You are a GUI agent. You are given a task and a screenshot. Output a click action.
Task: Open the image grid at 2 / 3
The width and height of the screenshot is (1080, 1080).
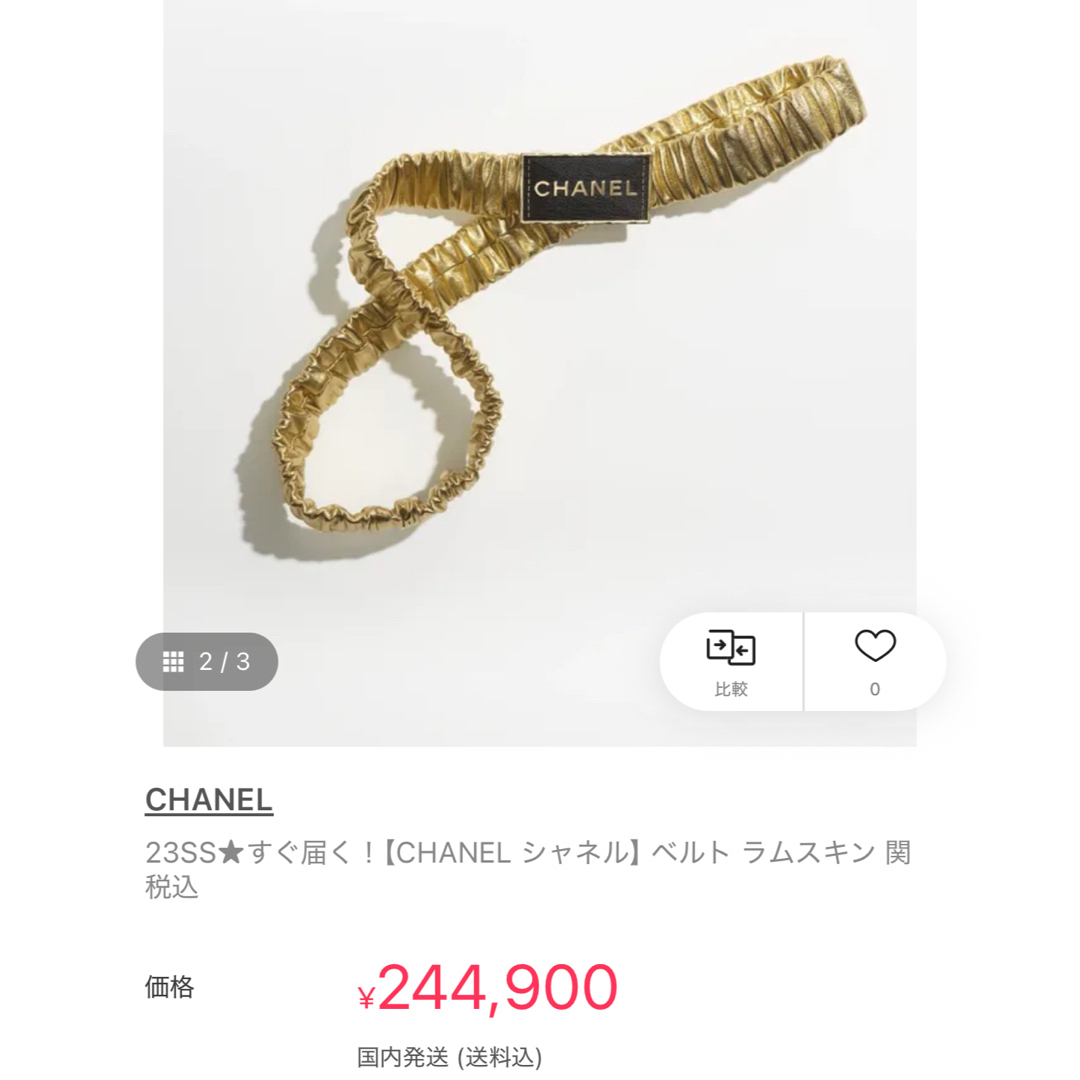coord(207,662)
